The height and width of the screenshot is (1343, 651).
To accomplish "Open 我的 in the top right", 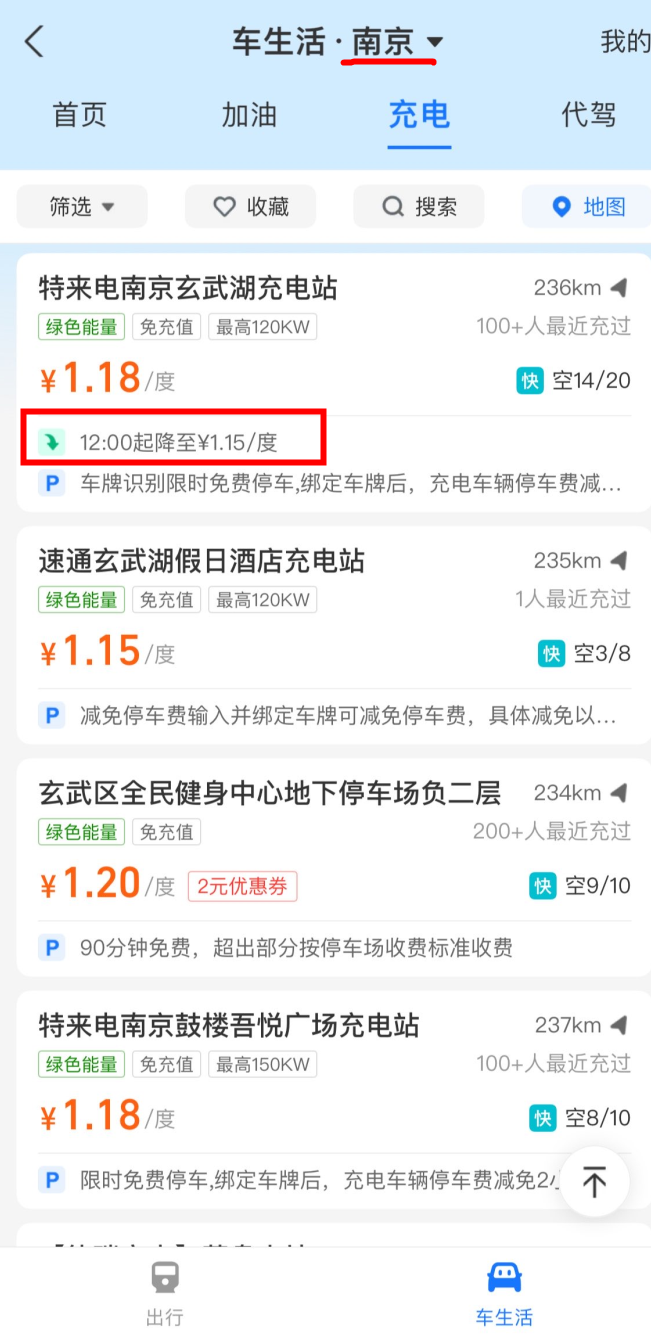I will pos(624,42).
